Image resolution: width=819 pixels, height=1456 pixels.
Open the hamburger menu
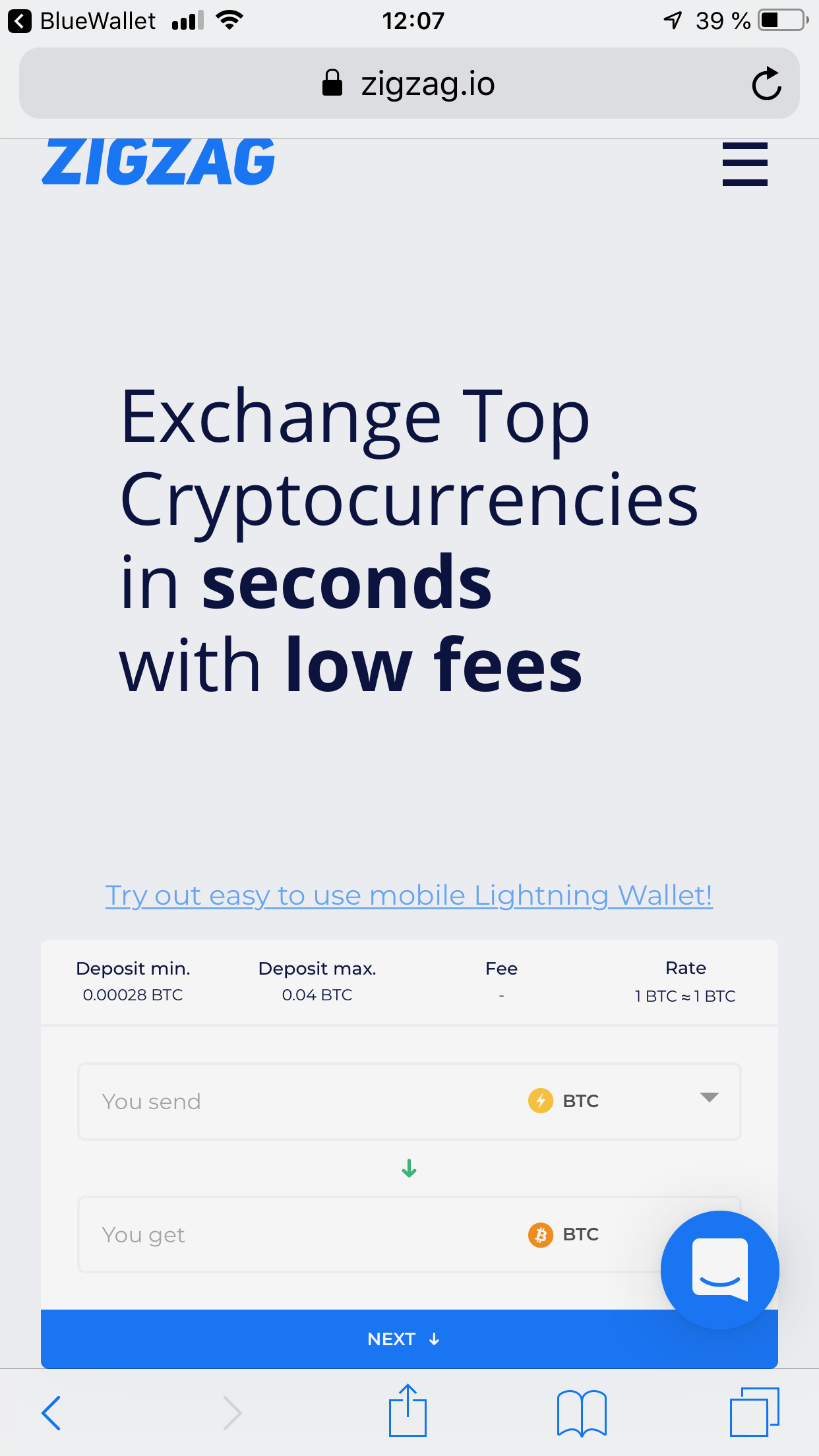(744, 164)
